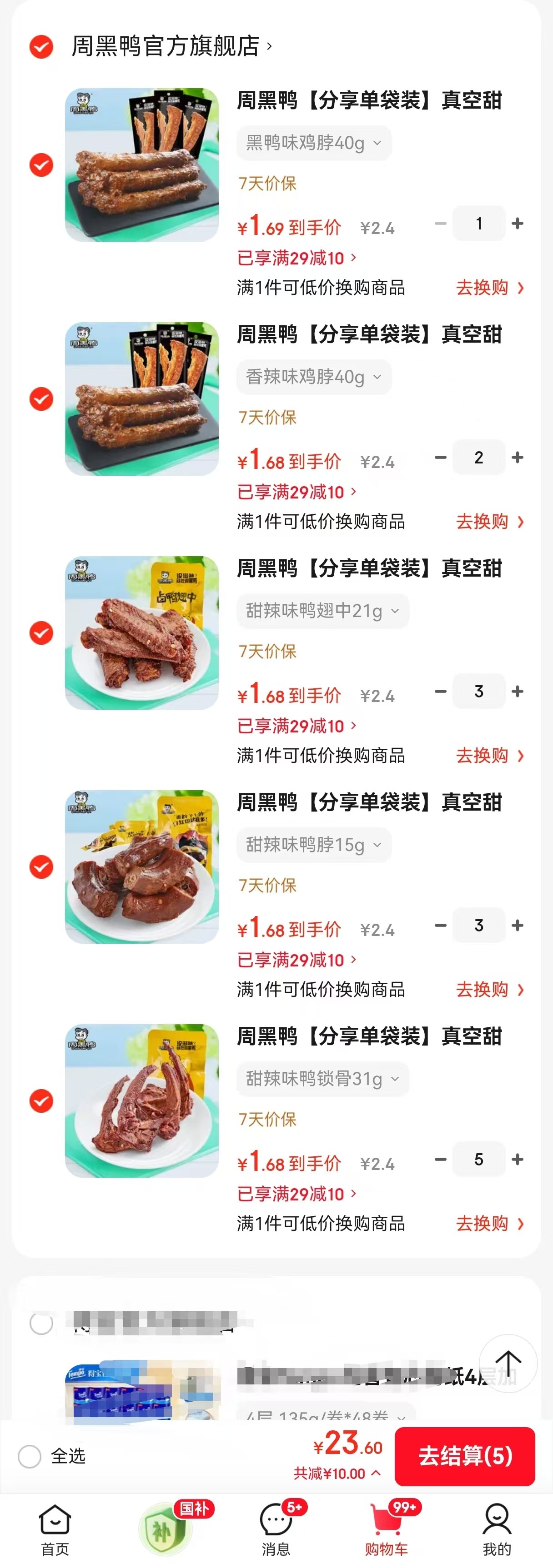Return to top with the up arrow
Screen dimensions: 553x1568
(x=508, y=1364)
